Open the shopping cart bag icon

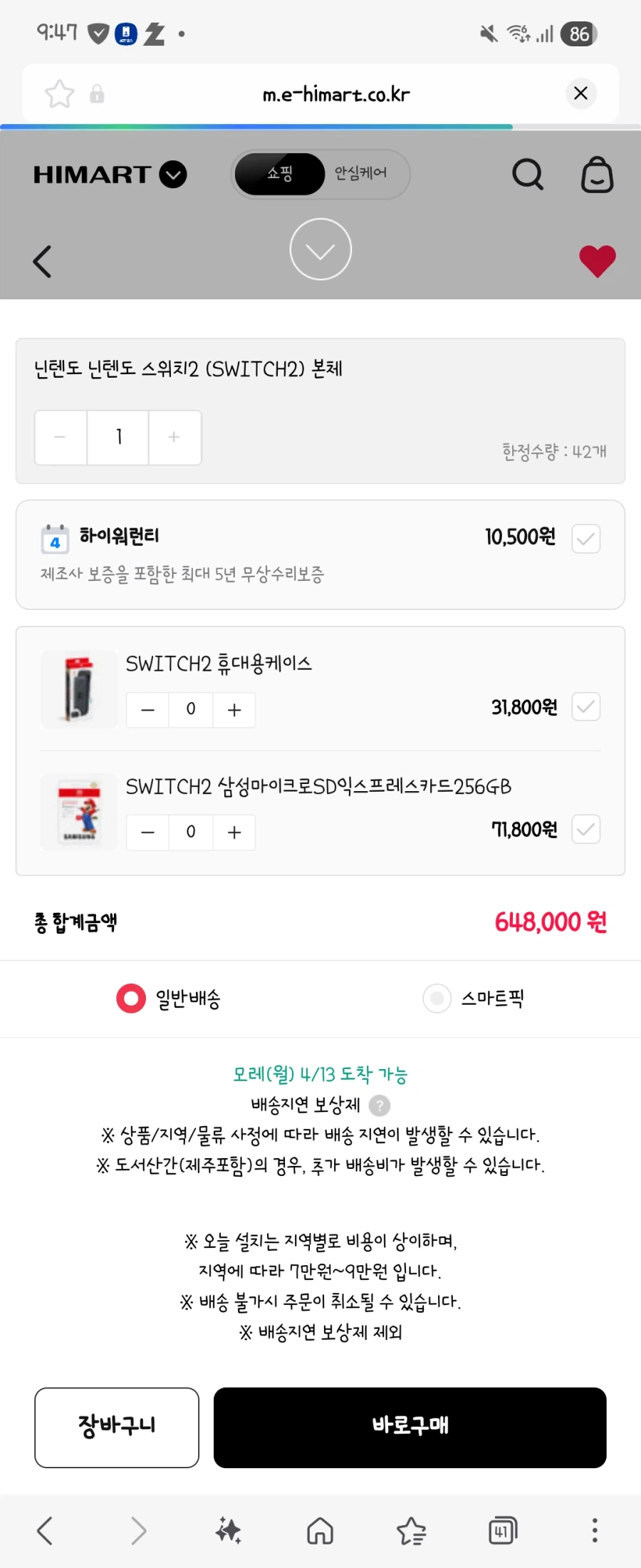tap(597, 175)
